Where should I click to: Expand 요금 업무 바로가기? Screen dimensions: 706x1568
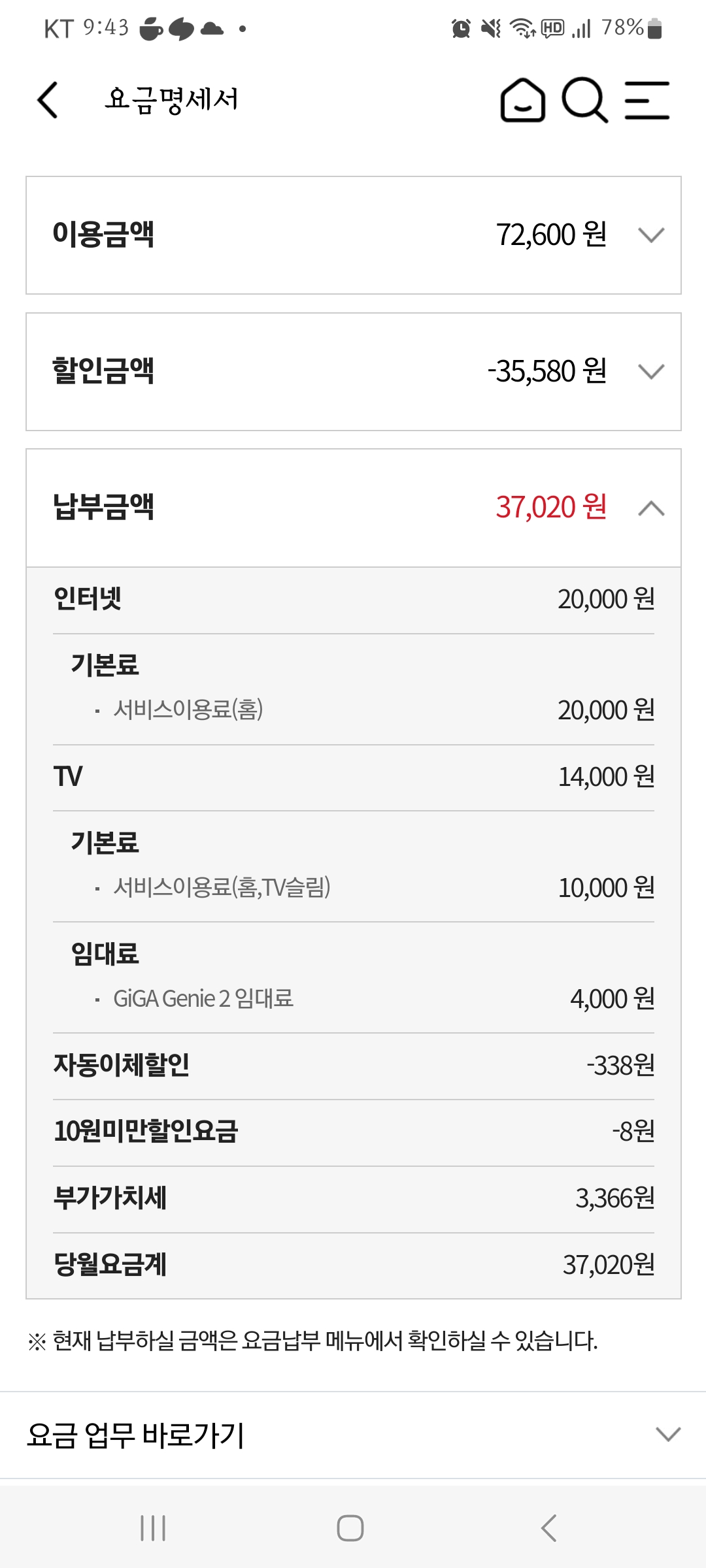(x=667, y=1434)
